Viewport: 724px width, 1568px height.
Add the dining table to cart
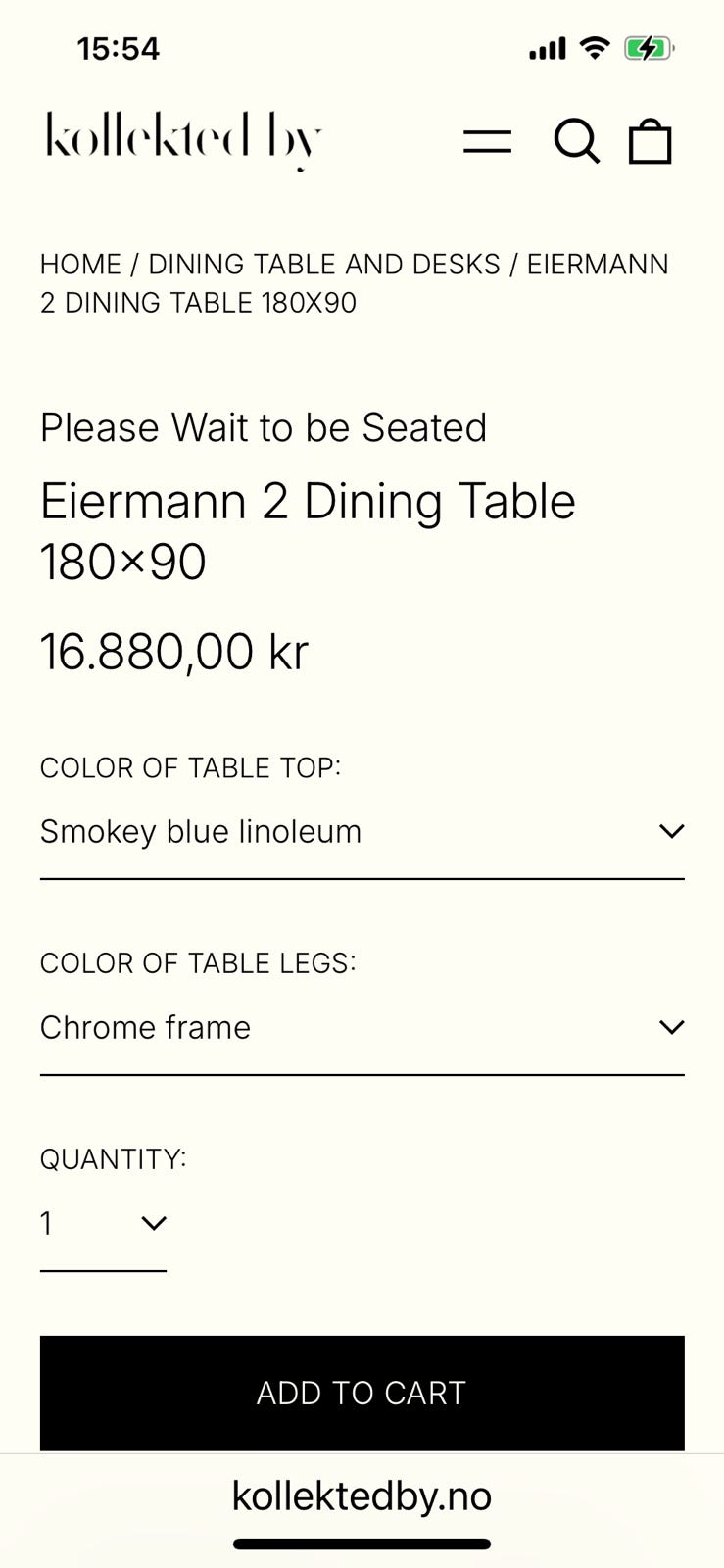pos(362,1393)
